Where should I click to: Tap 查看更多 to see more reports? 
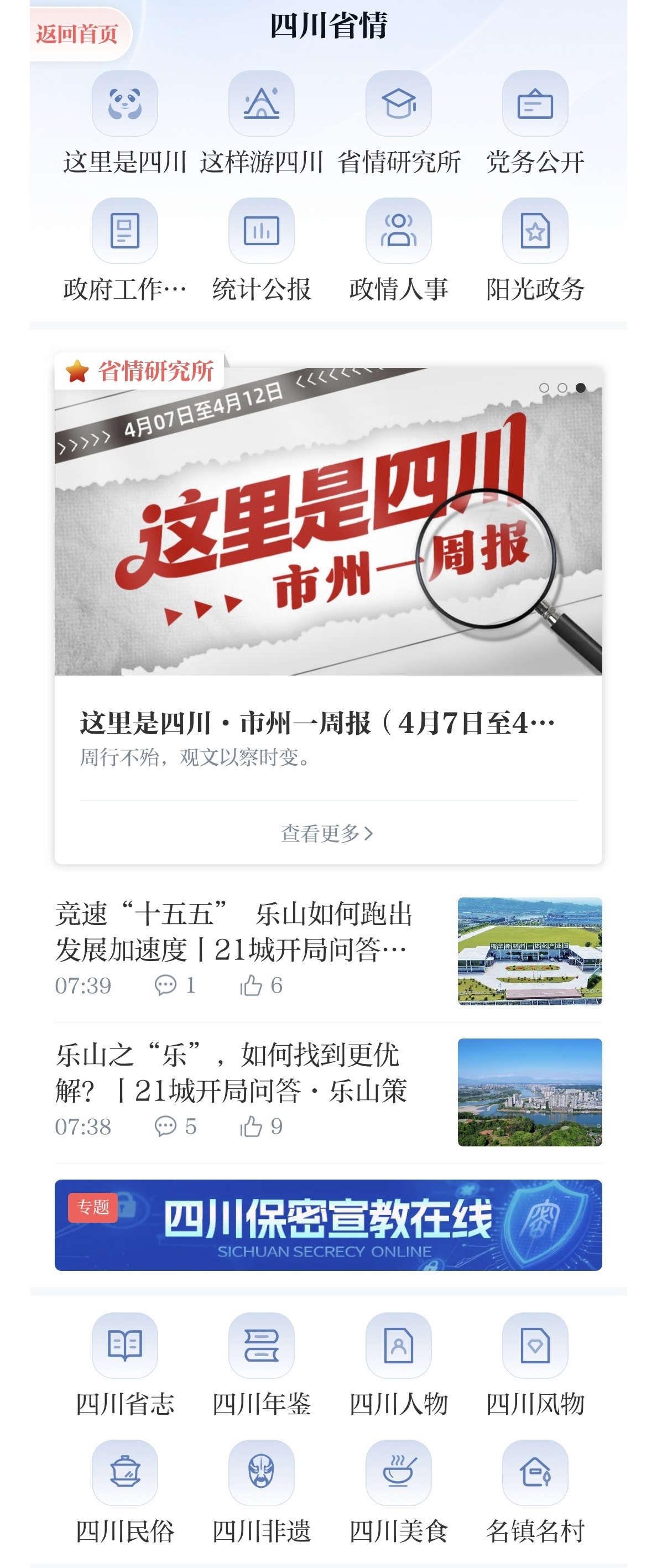click(x=327, y=833)
